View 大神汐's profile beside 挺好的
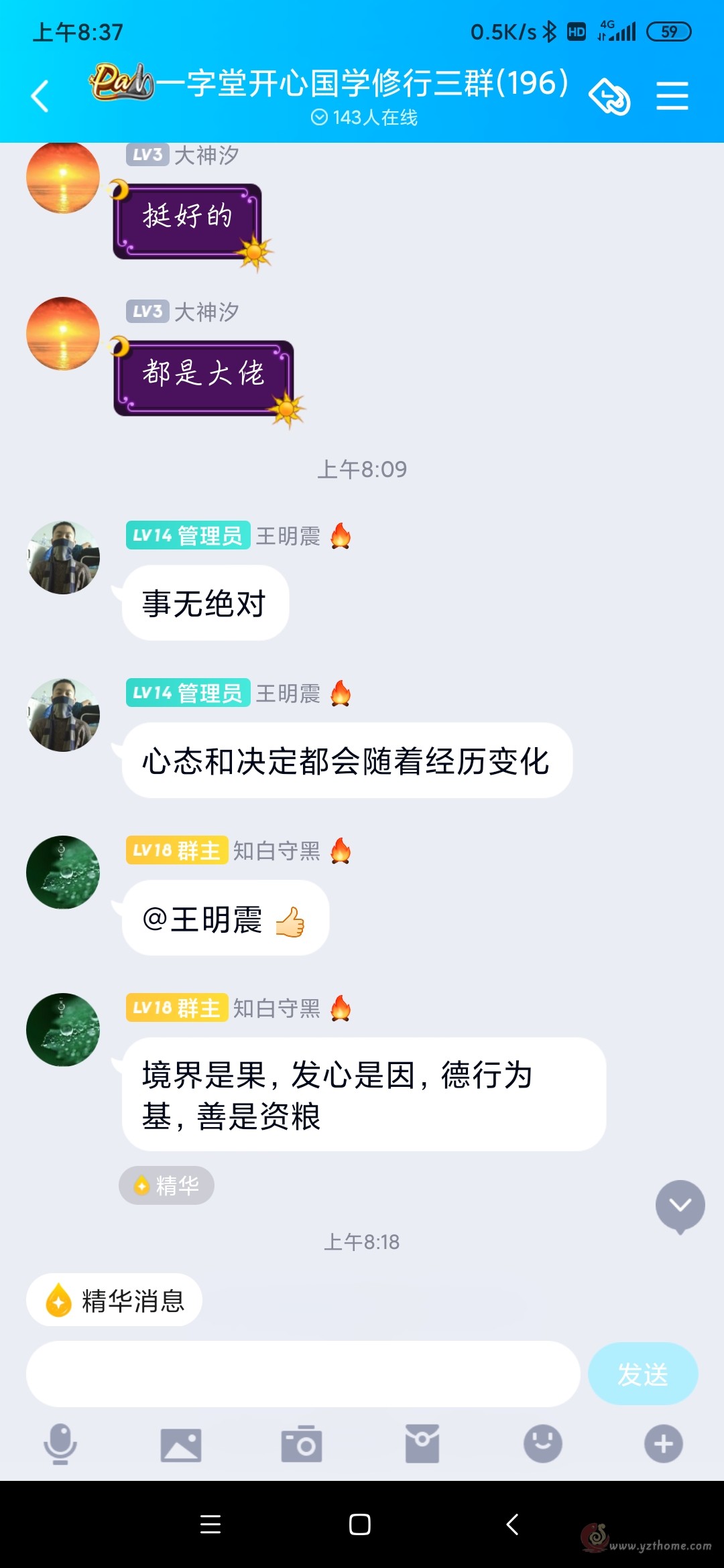Image resolution: width=724 pixels, height=1568 pixels. click(63, 178)
